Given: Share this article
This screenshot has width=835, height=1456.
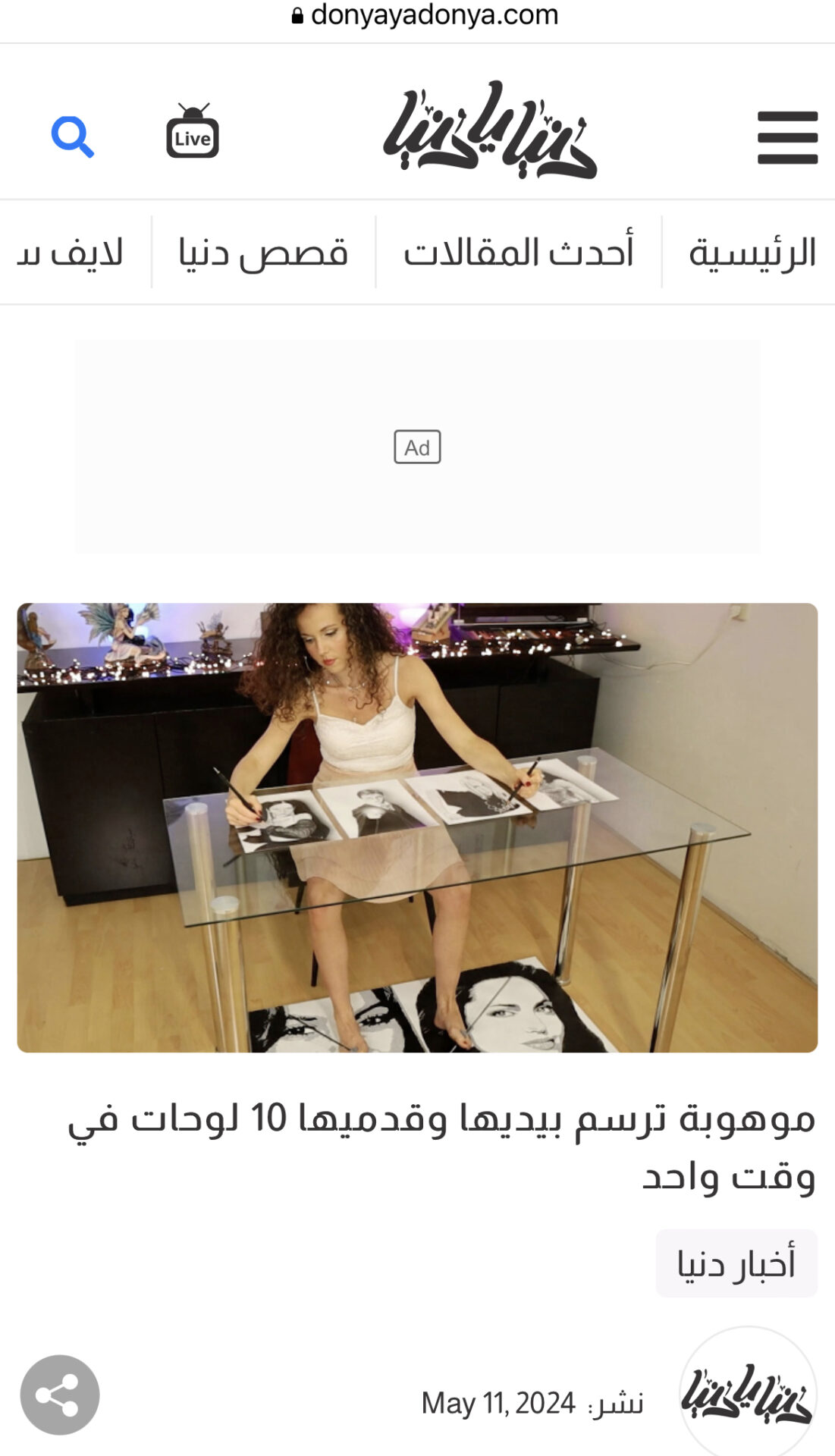Looking at the screenshot, I should [60, 1395].
